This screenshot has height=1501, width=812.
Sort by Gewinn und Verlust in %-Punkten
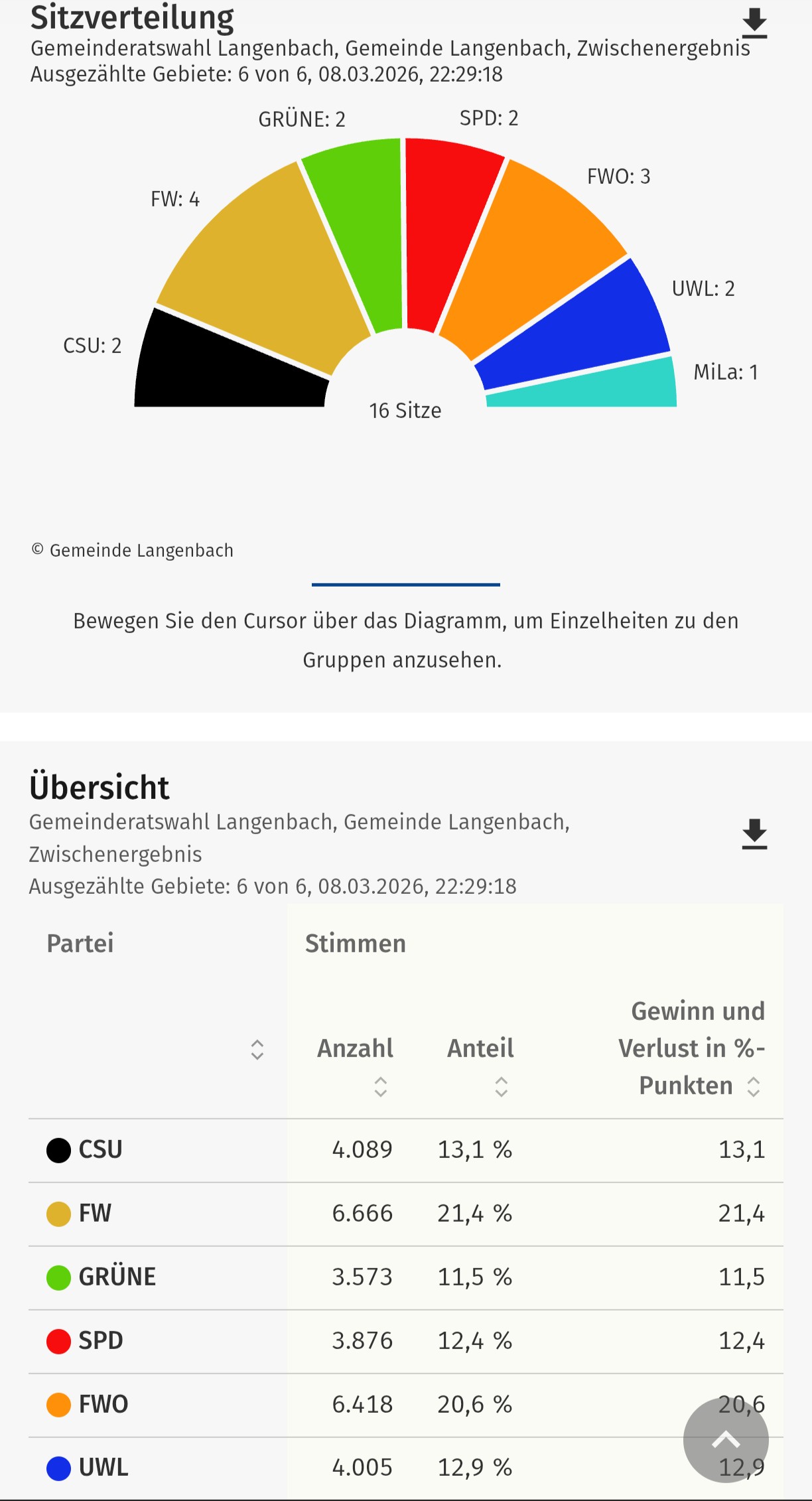click(x=754, y=1086)
